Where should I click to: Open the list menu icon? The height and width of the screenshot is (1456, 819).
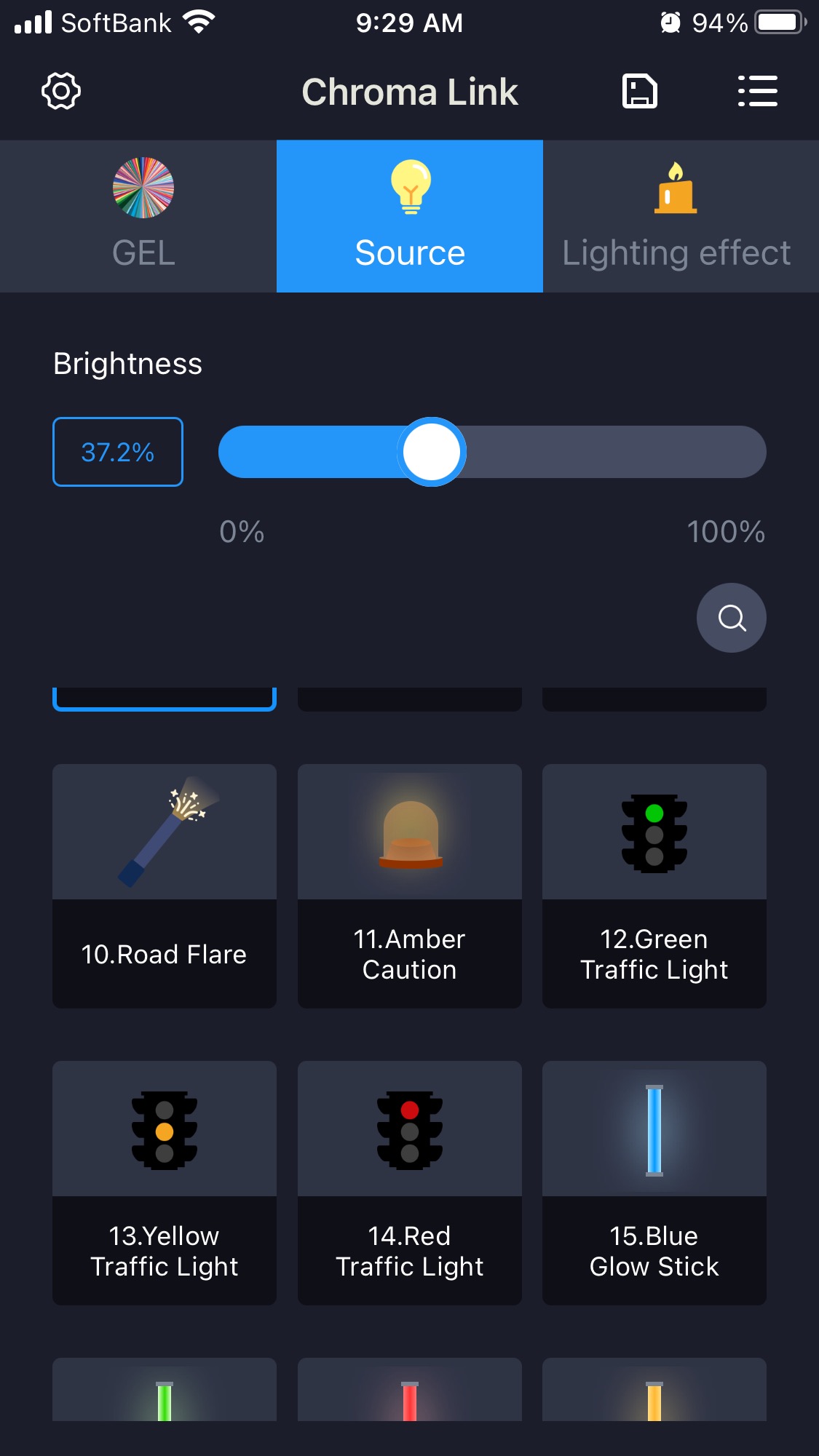tap(757, 92)
